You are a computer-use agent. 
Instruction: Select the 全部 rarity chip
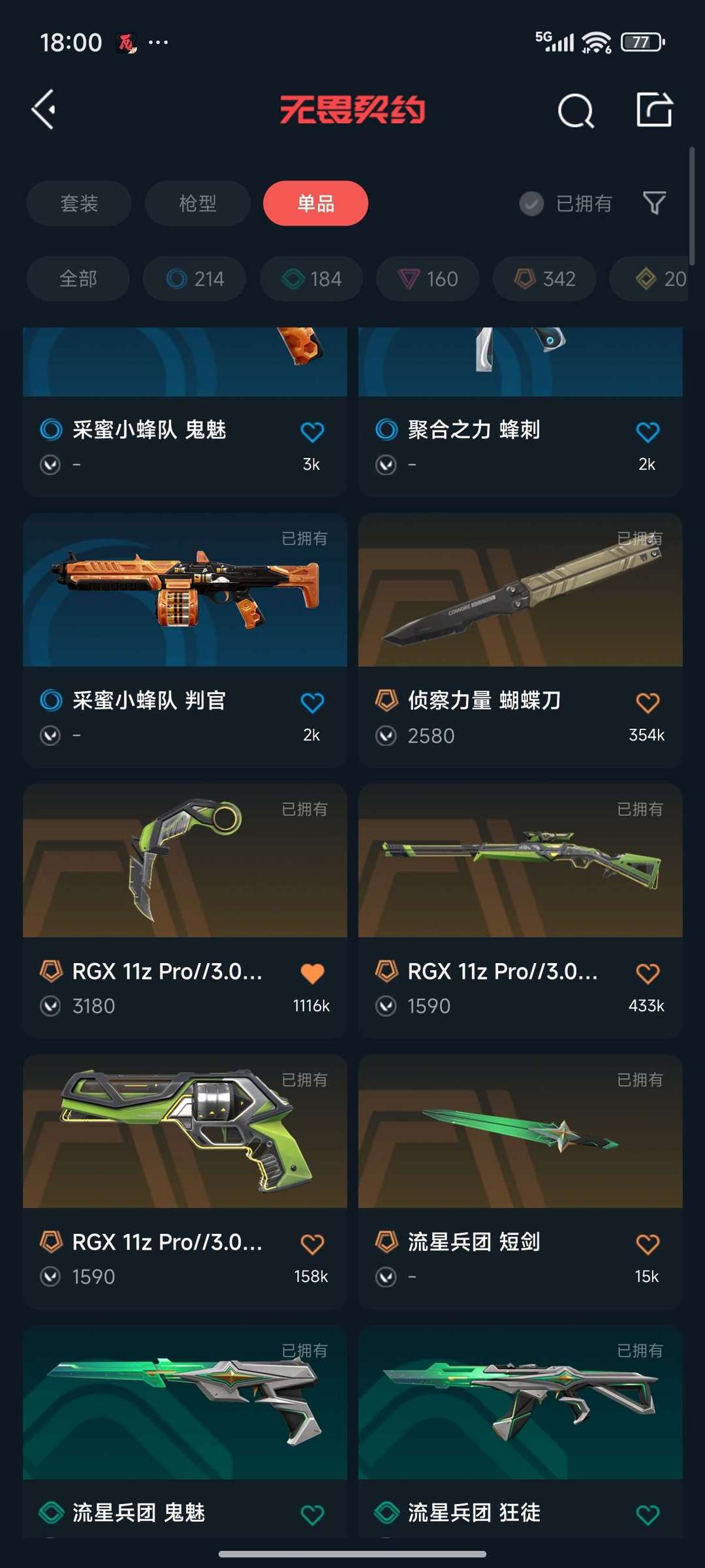tap(78, 279)
